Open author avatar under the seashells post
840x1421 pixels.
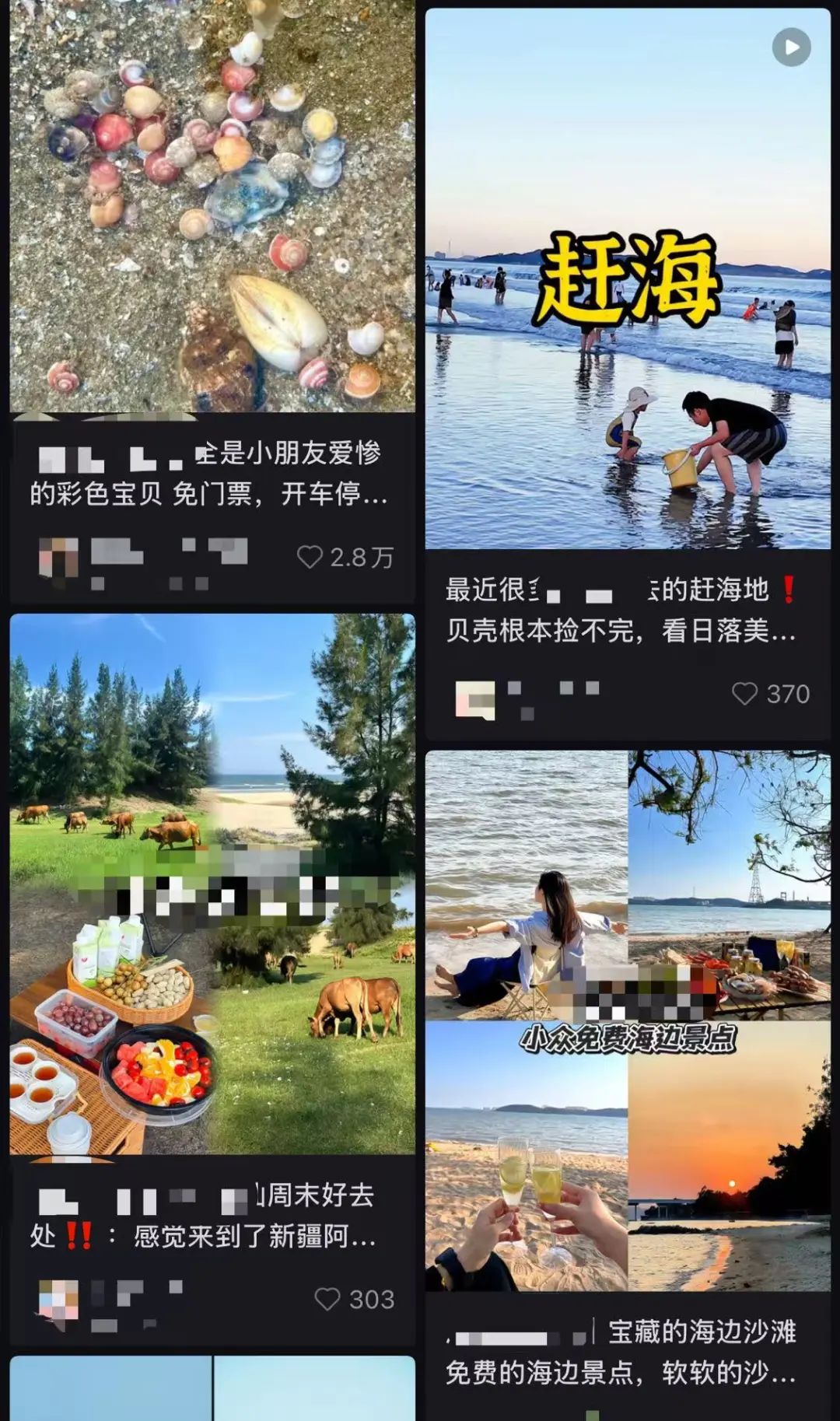(x=59, y=557)
